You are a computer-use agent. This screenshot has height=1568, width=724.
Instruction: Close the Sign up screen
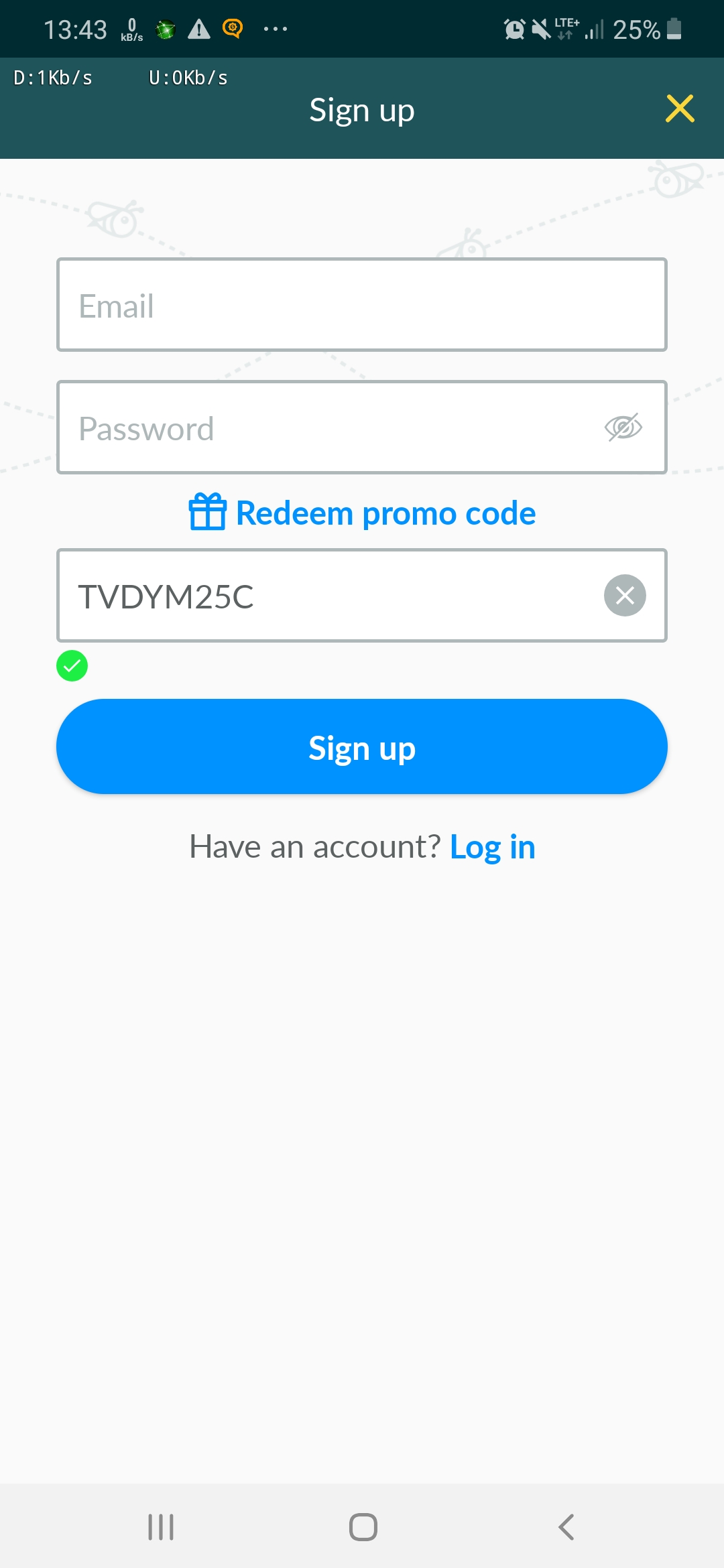(680, 109)
